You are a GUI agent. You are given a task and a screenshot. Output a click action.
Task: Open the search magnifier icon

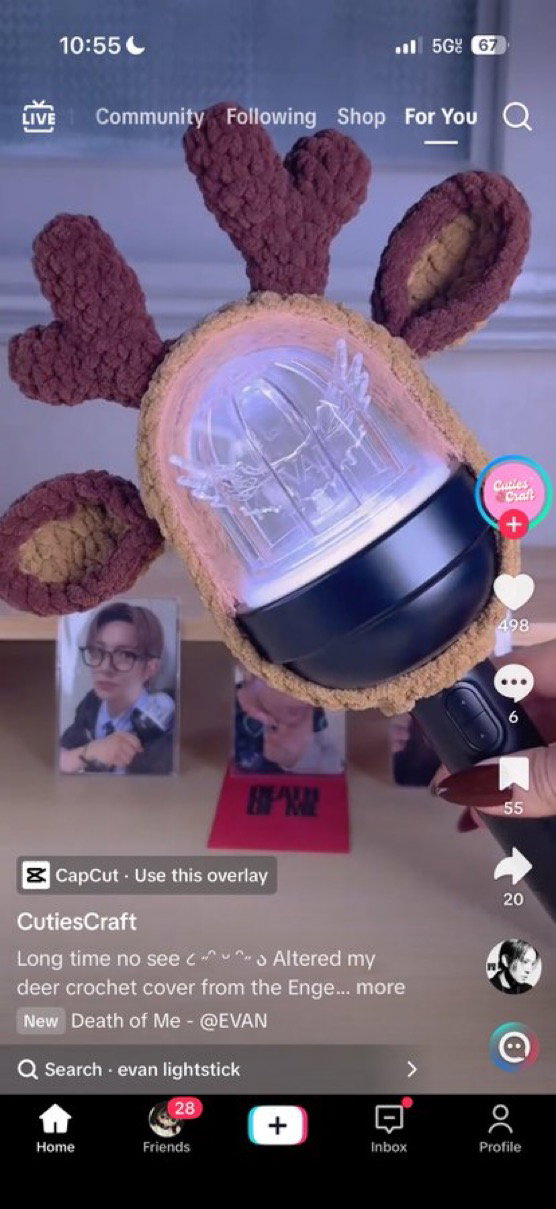(517, 117)
